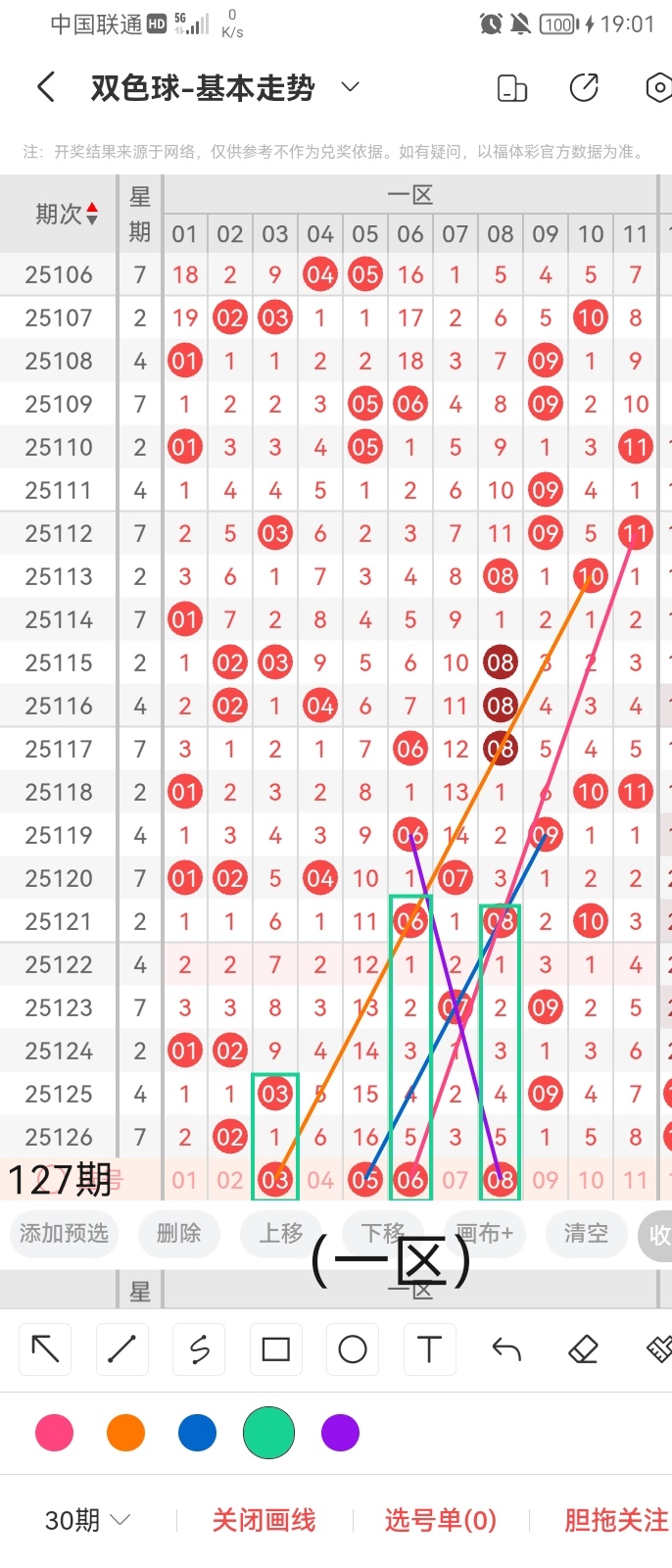Screen dimensions: 672x1568
Task: Tap the screen-rotation icon in the top bar
Action: [512, 88]
